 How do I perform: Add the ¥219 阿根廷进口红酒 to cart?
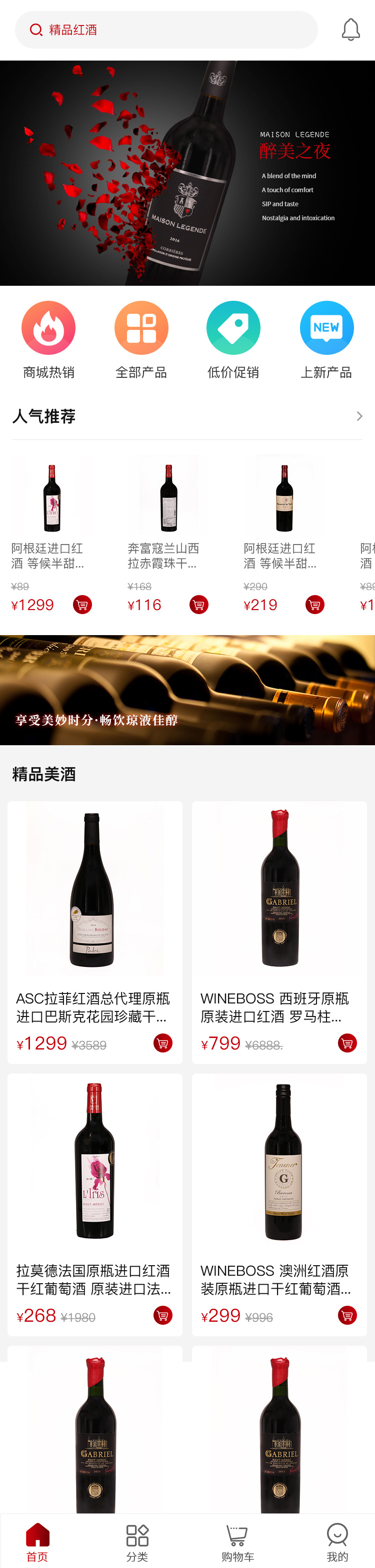[315, 605]
